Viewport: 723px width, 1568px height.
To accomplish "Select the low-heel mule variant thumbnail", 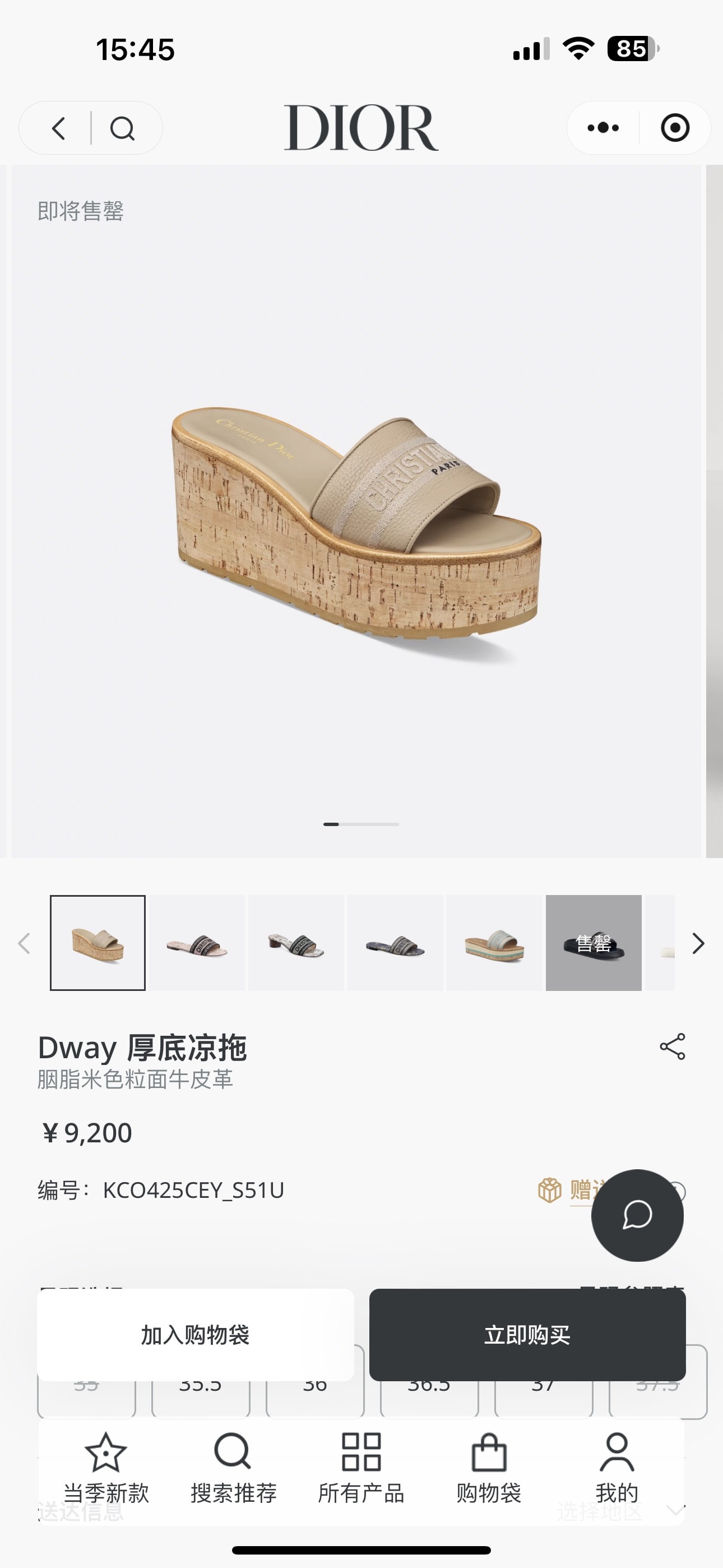I will [x=296, y=943].
